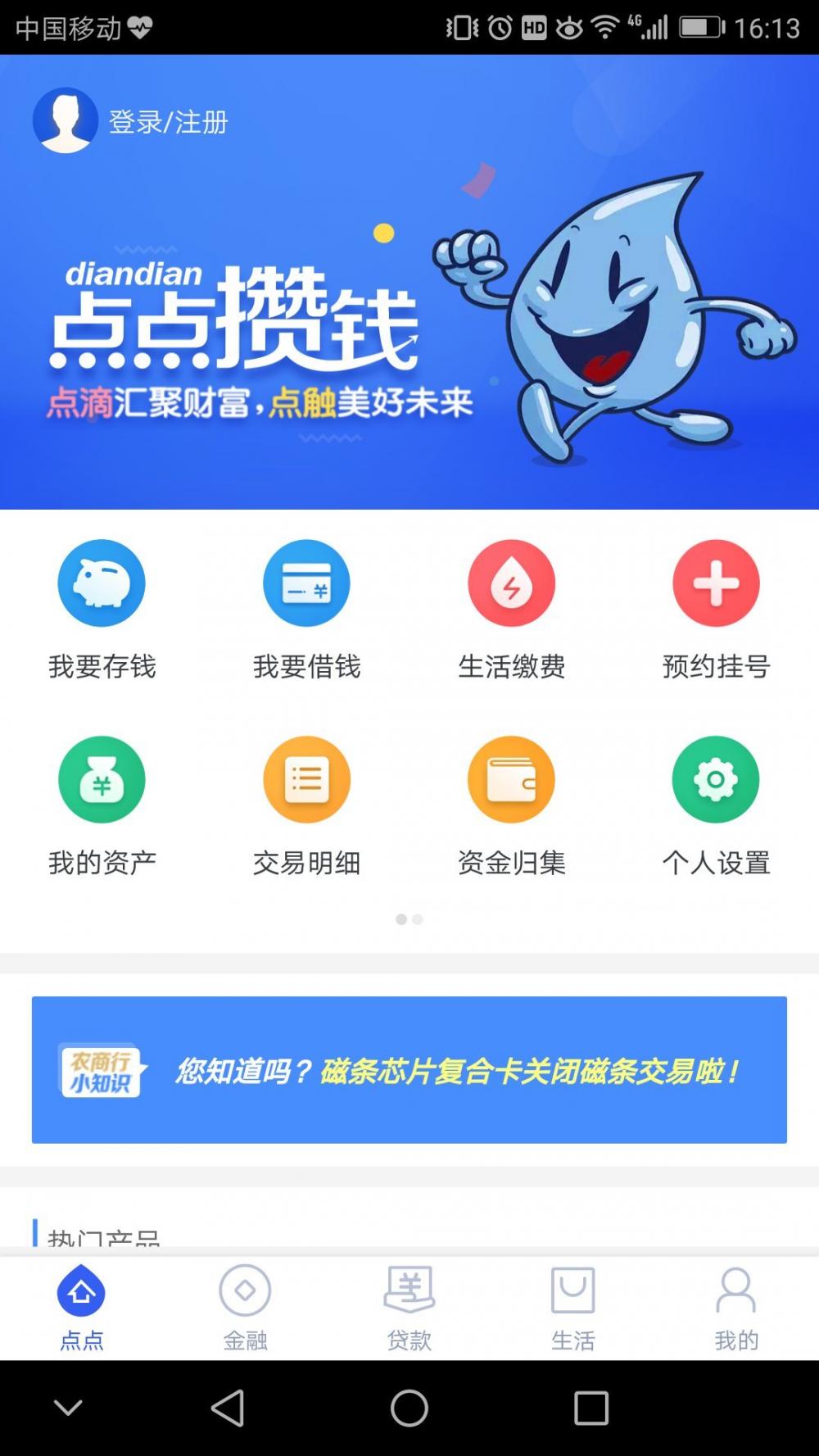Select the 点点 home tab
This screenshot has width=819, height=1456.
pos(82,1308)
